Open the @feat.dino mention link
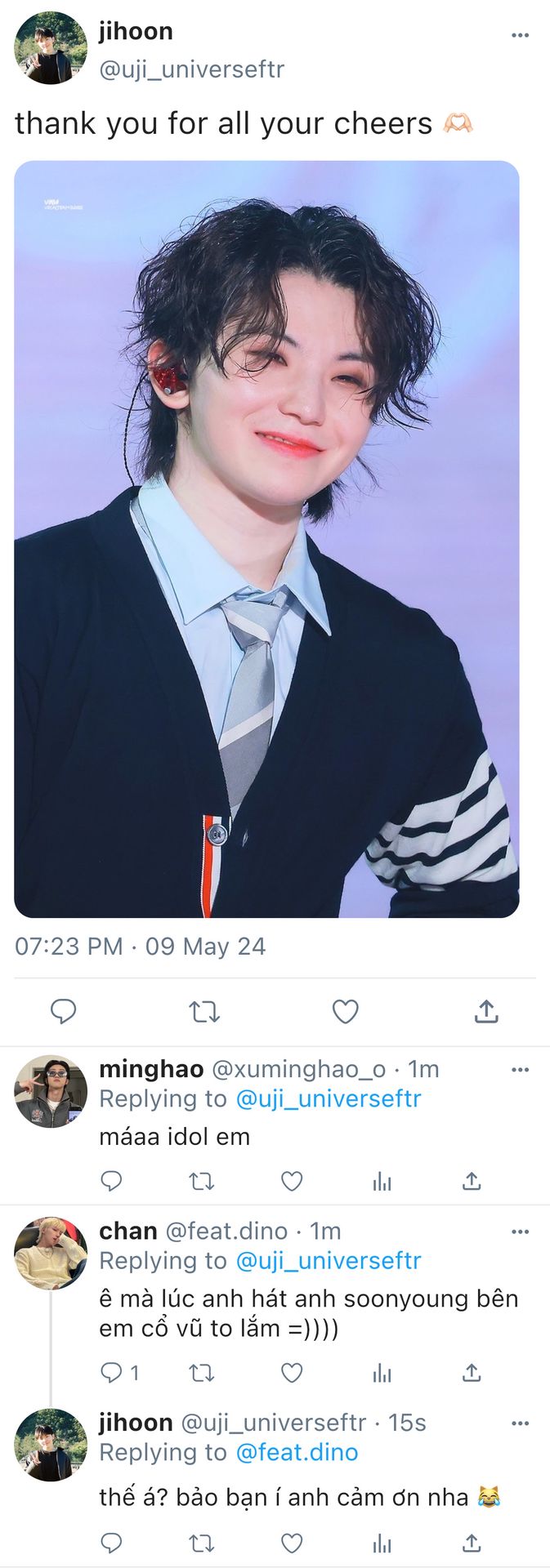550x1568 pixels. click(x=297, y=1452)
